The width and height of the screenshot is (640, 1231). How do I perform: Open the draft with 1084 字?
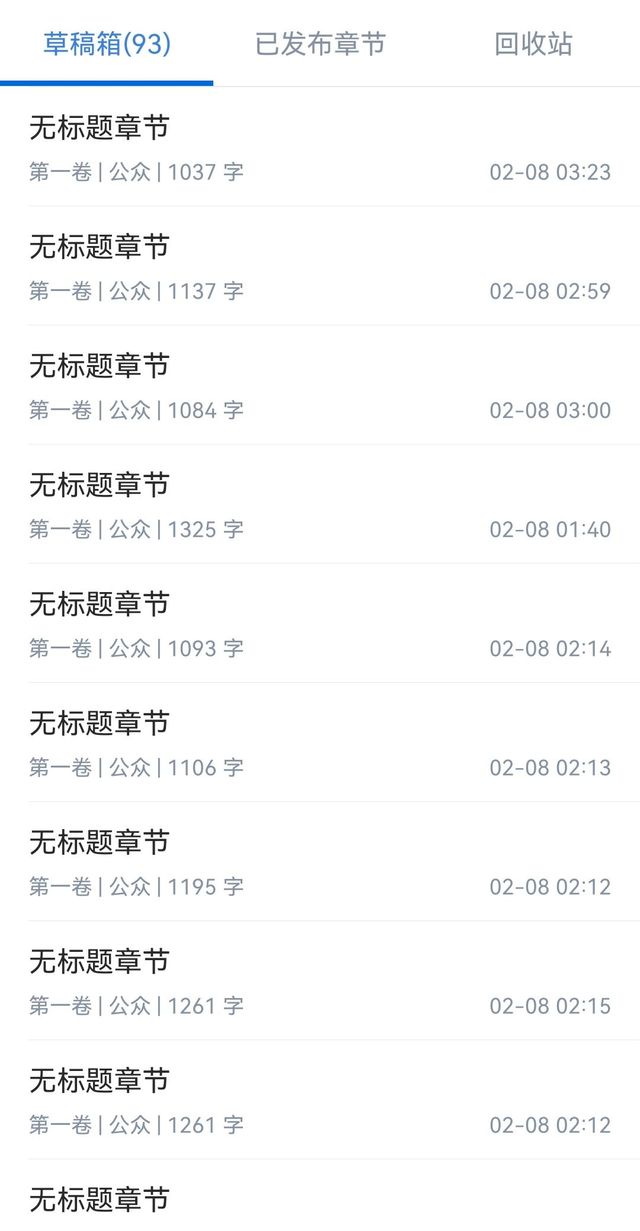(x=320, y=385)
